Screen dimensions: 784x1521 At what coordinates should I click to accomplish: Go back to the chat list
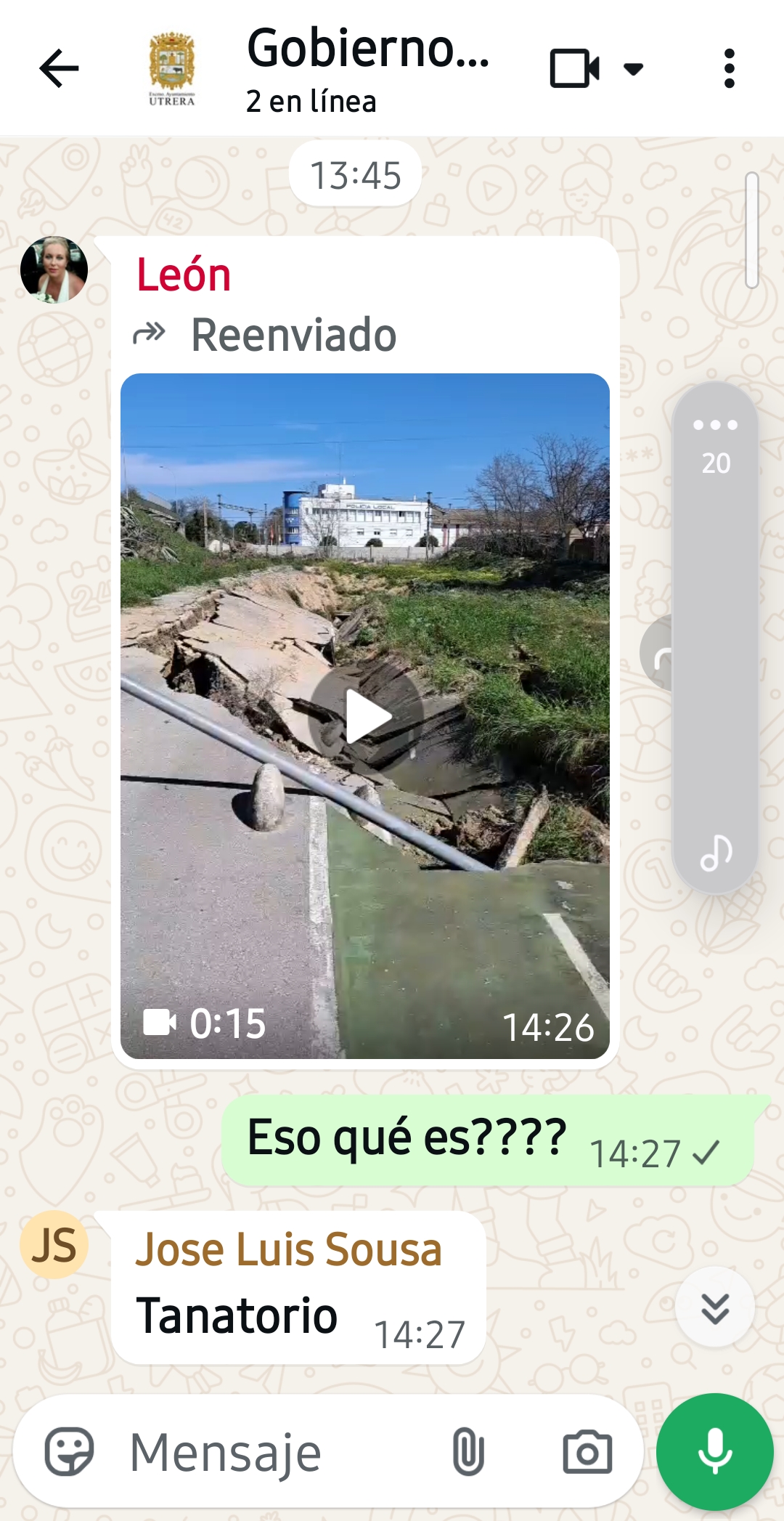[x=59, y=69]
